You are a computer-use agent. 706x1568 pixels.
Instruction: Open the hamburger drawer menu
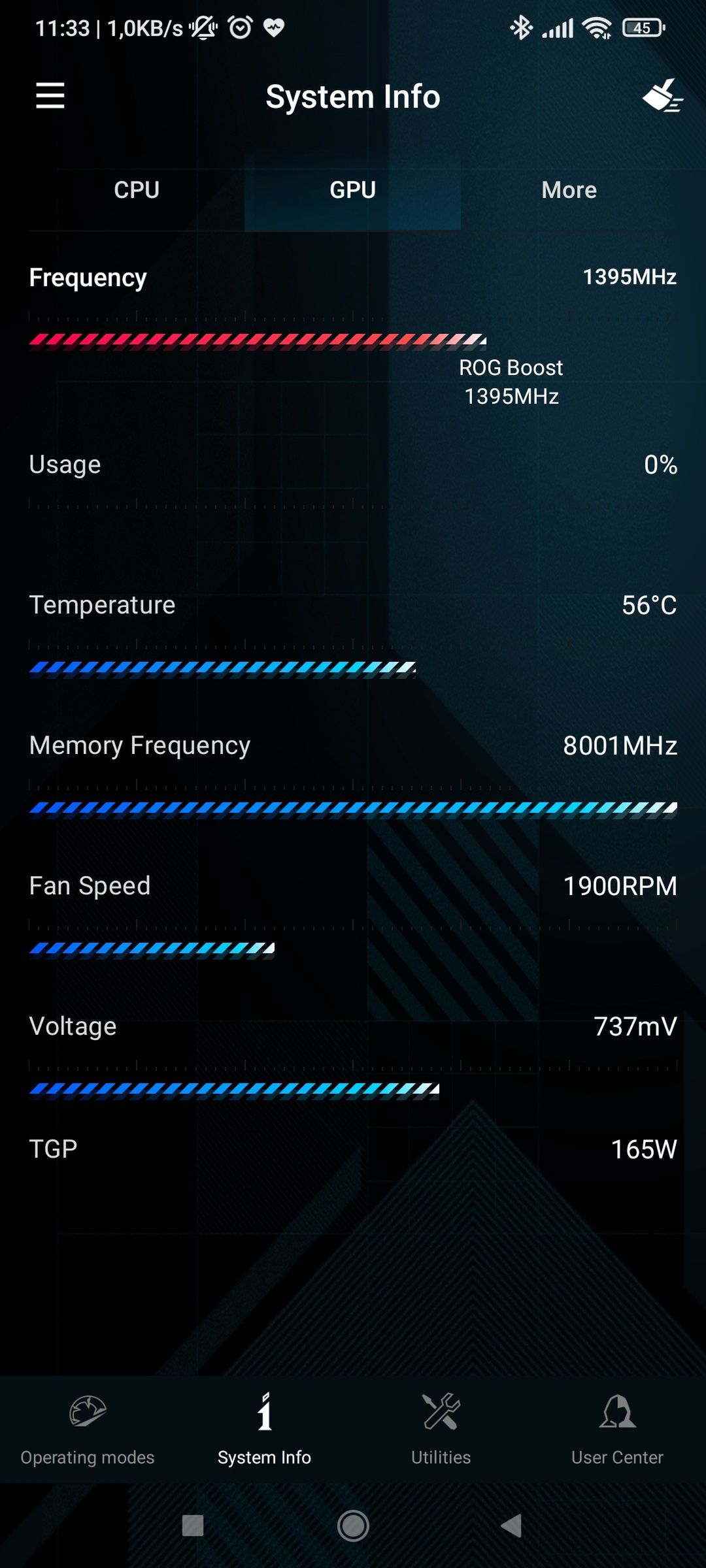(50, 96)
